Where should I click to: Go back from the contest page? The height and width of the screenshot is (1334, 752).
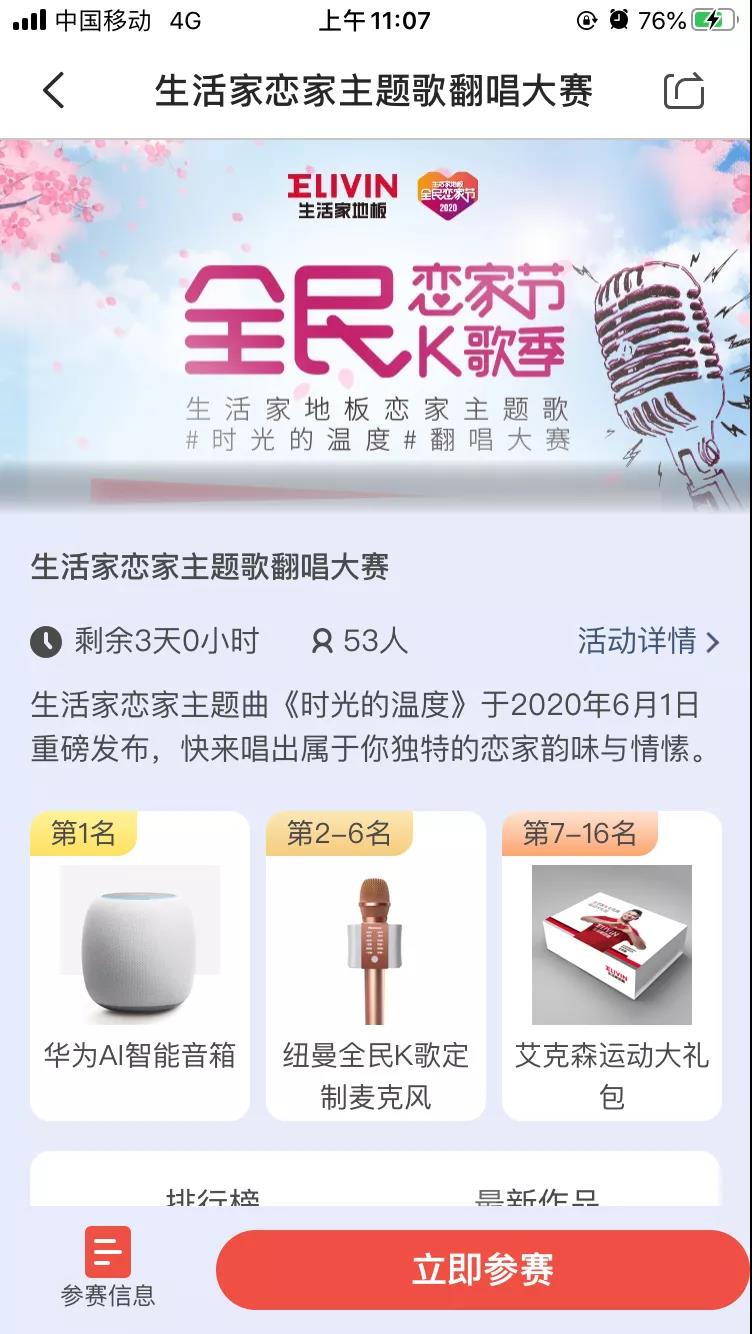tap(54, 91)
